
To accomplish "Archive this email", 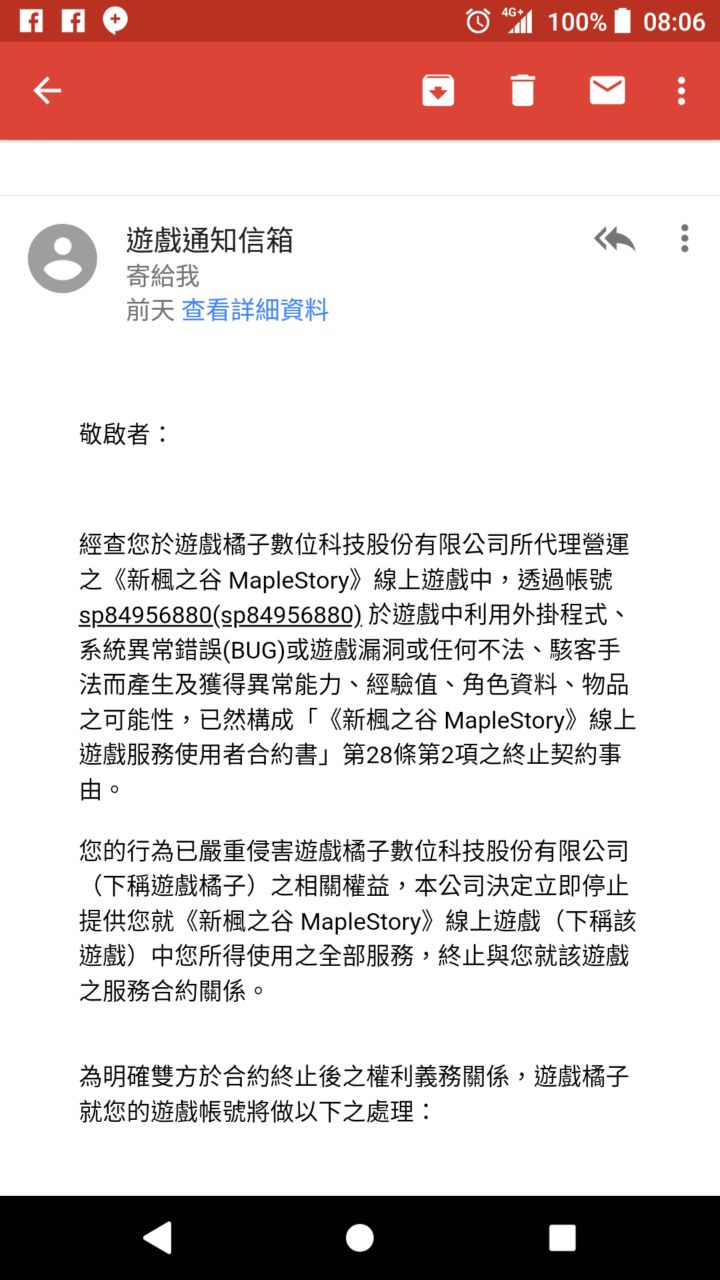I will pos(438,91).
